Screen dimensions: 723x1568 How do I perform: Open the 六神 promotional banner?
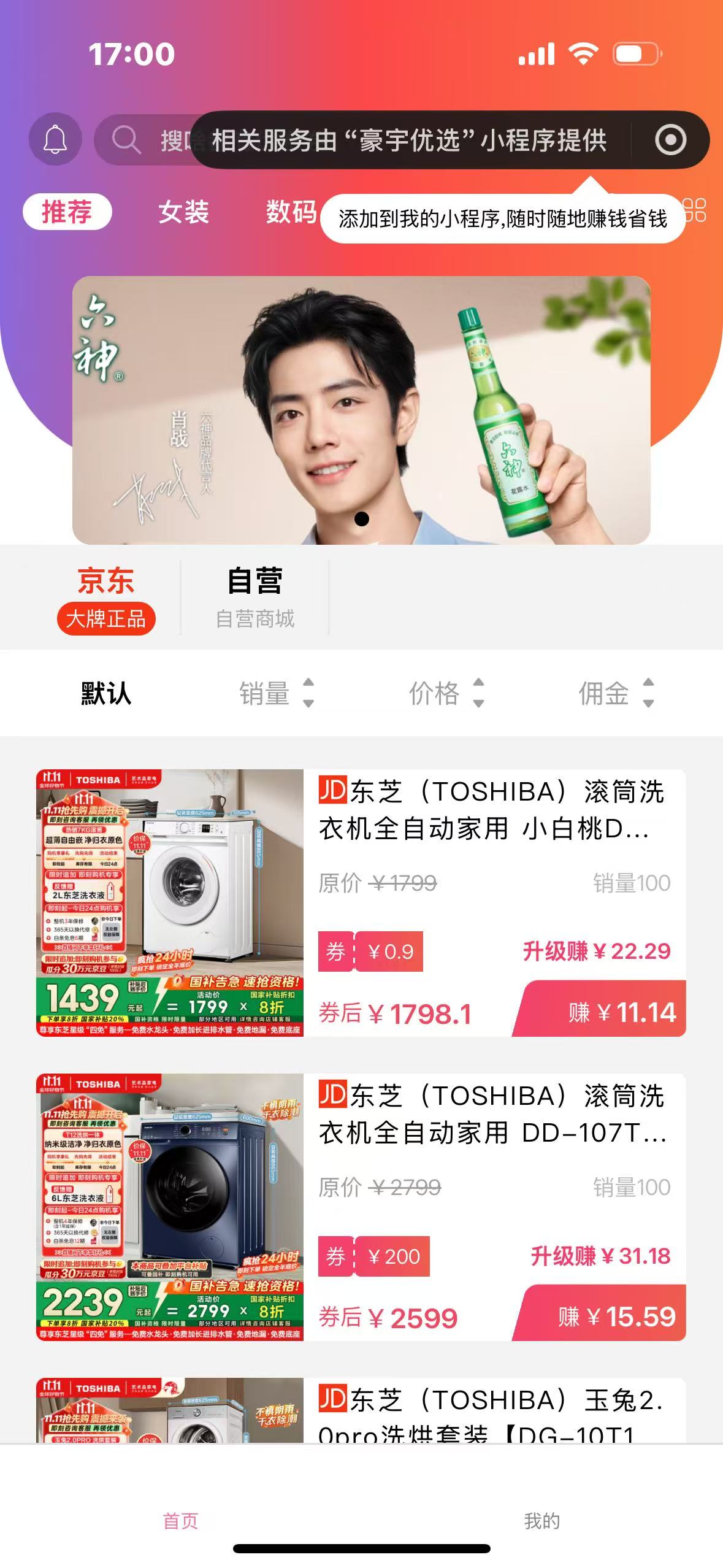pos(361,410)
